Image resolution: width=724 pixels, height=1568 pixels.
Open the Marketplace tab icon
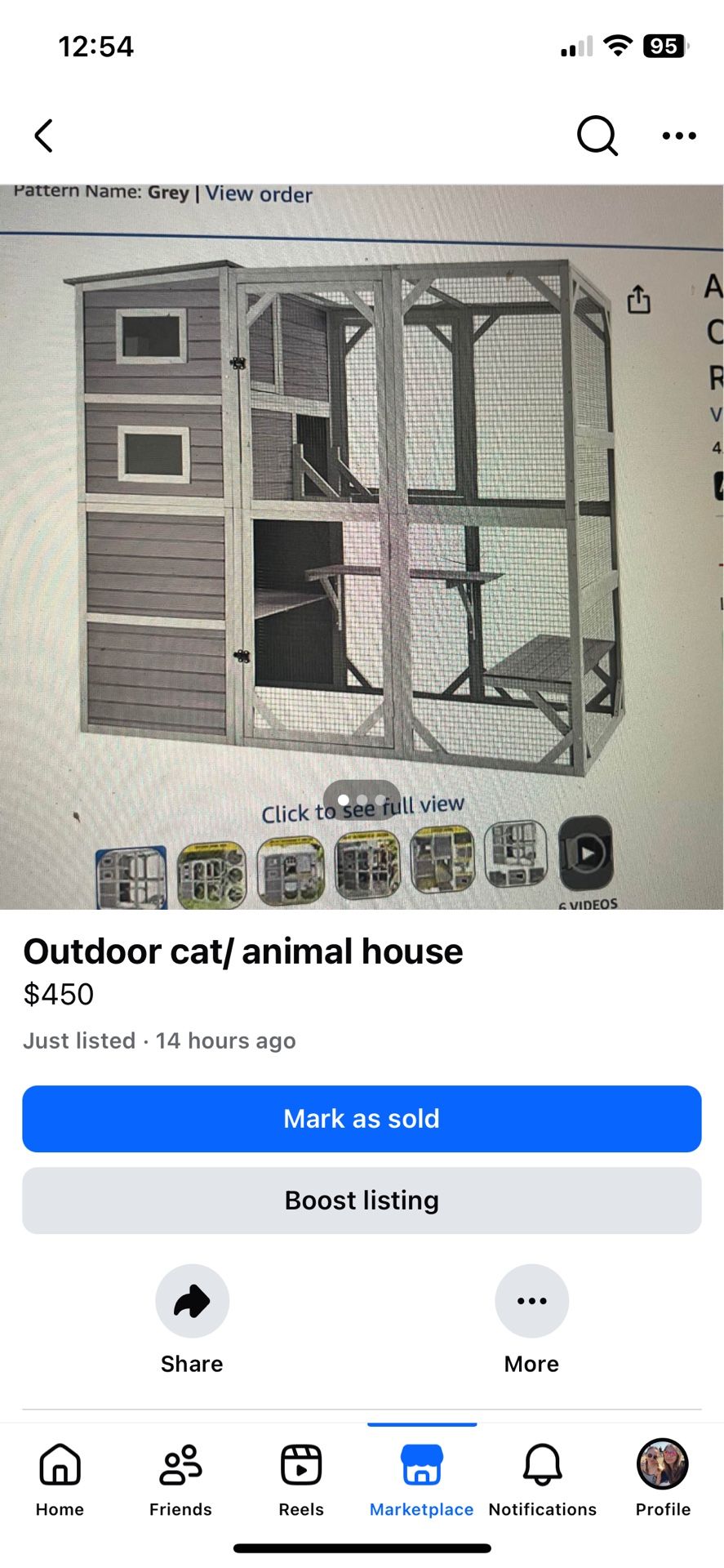coord(421,1465)
